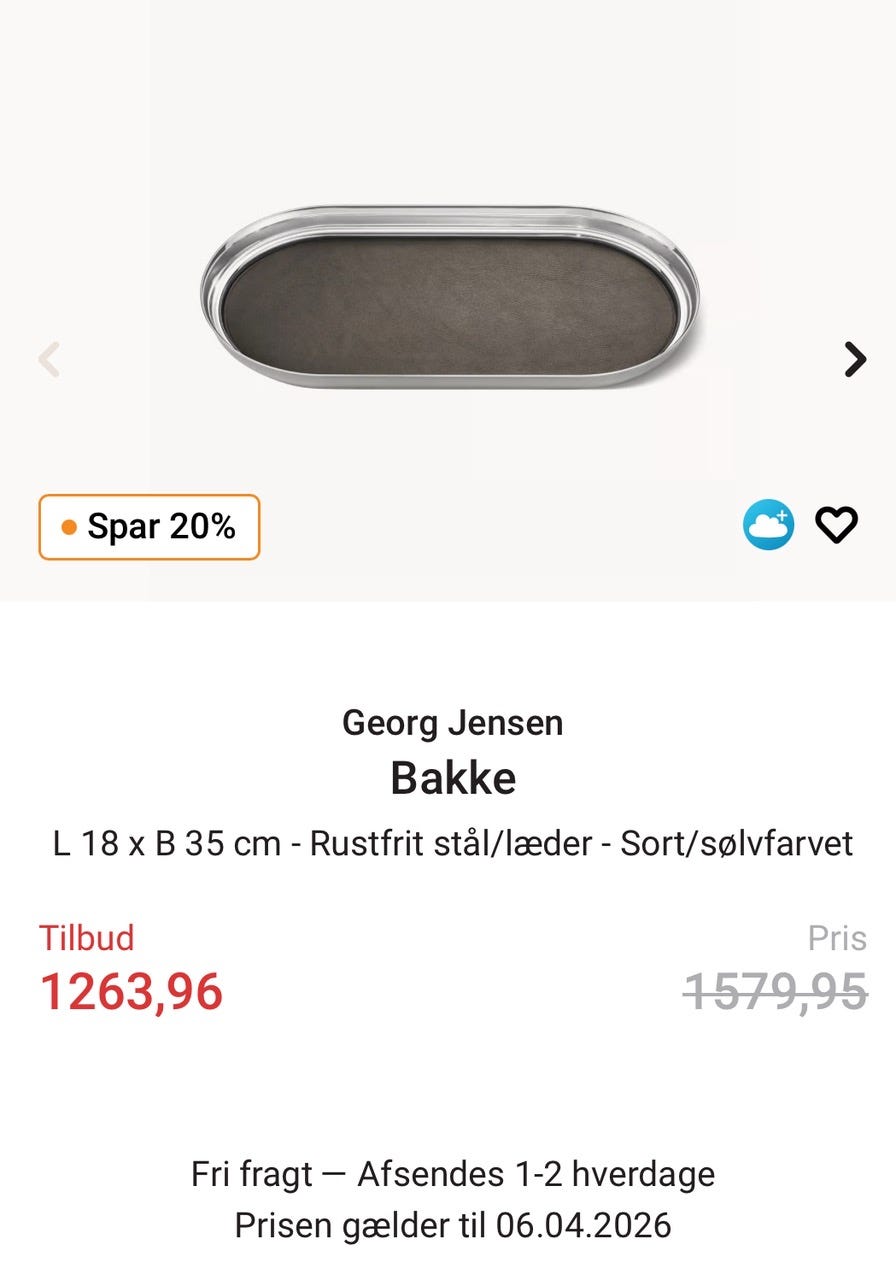
Task: Select the Georg Jensen brand name
Action: [x=452, y=723]
